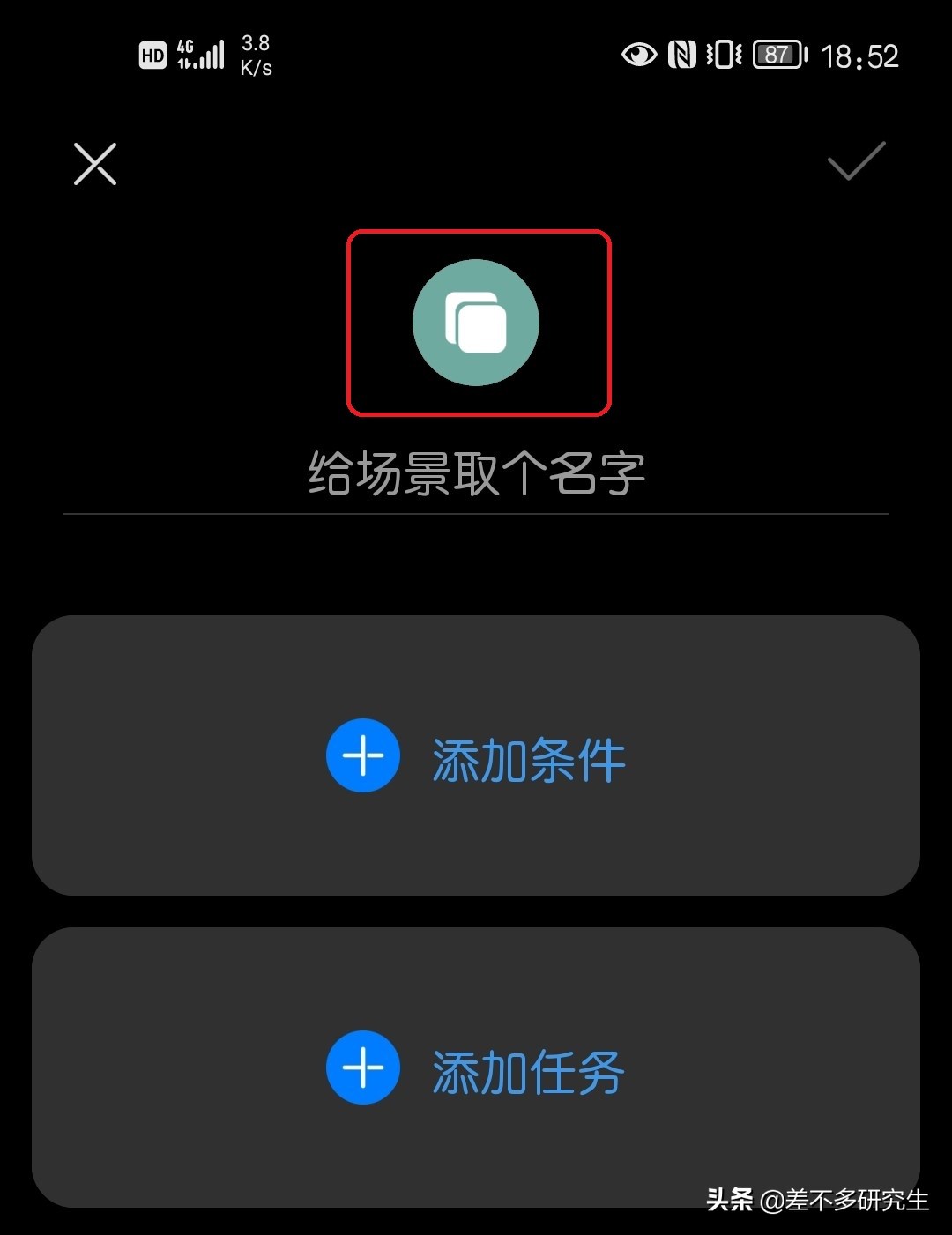Cancel scene creation with the X
Screen dimensions: 952x1235
tap(93, 163)
